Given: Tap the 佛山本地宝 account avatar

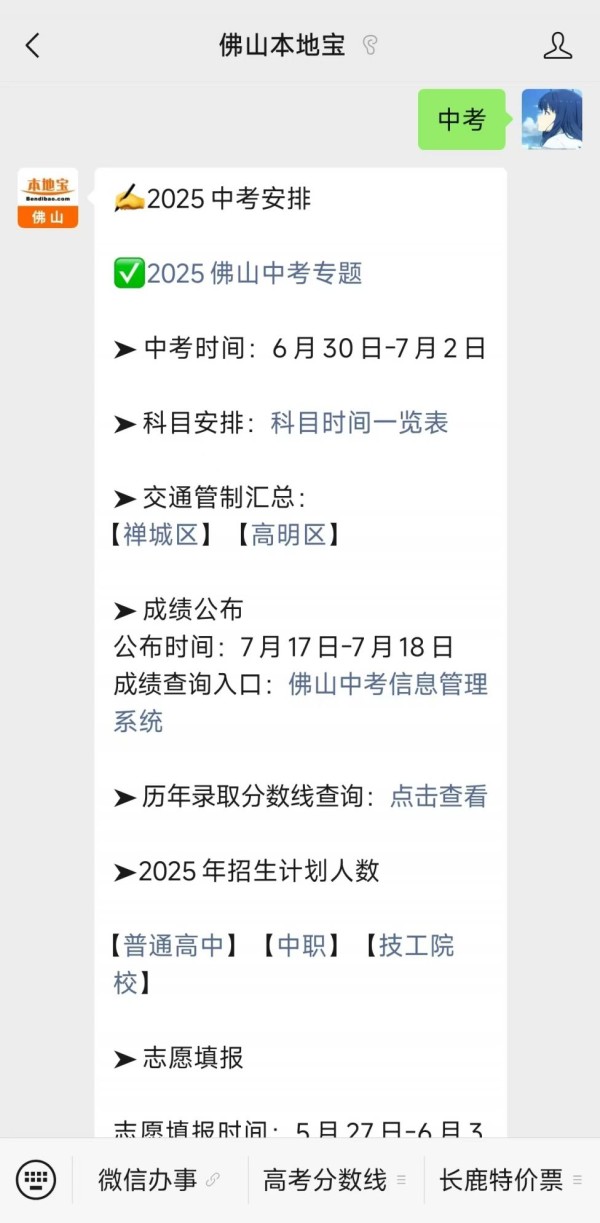Looking at the screenshot, I should pos(48,198).
